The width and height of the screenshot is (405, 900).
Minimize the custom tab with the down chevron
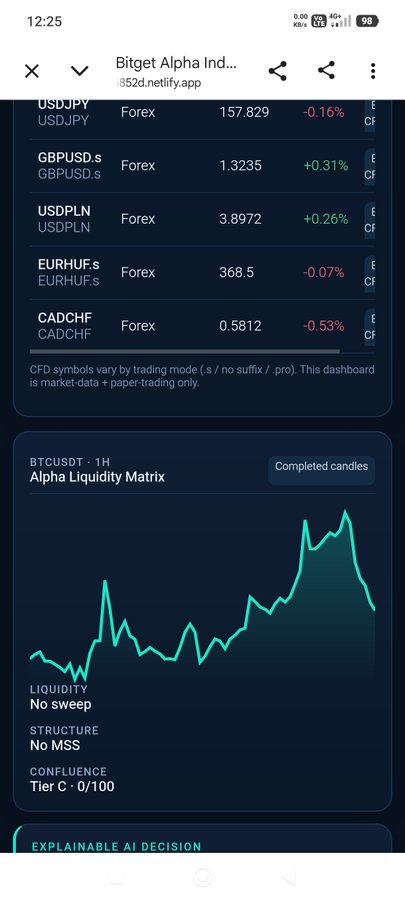tap(80, 71)
